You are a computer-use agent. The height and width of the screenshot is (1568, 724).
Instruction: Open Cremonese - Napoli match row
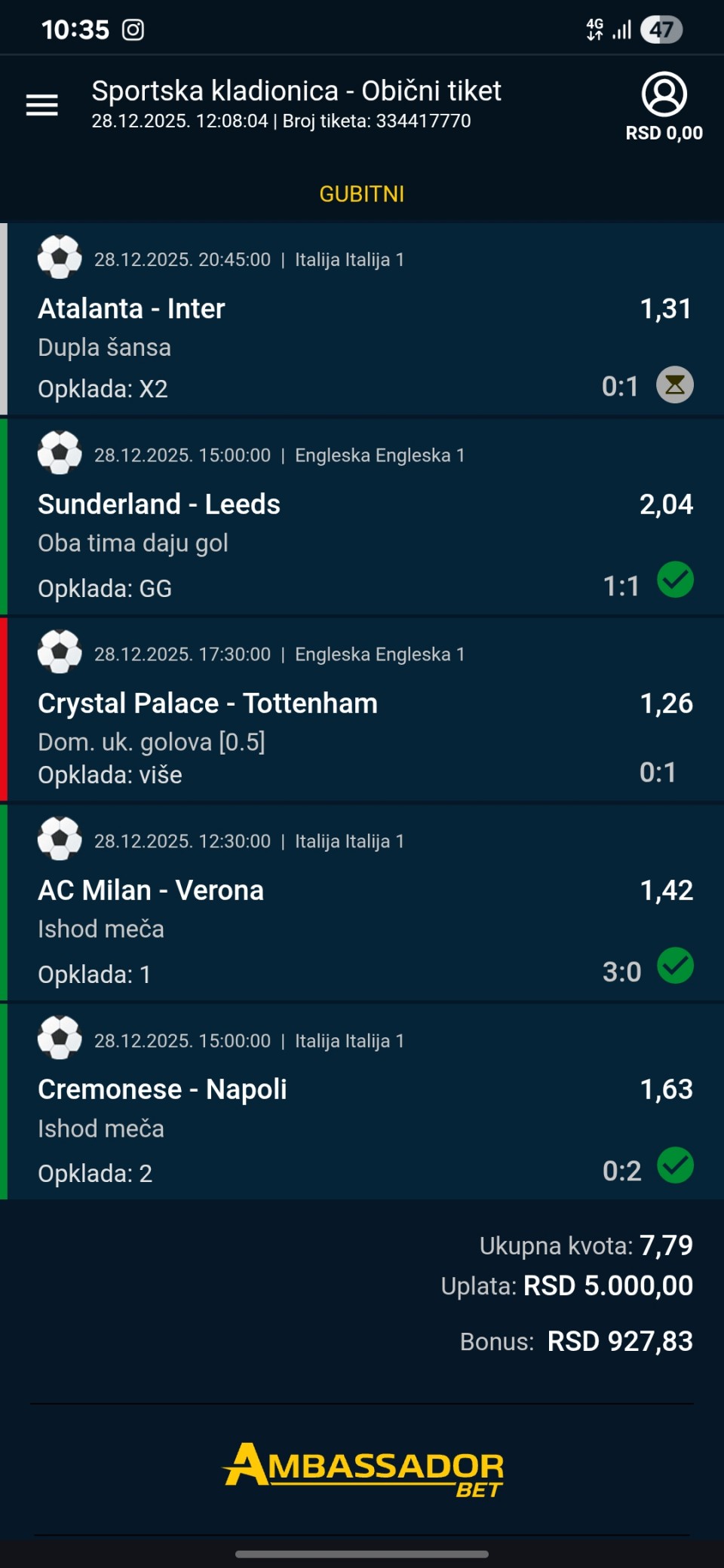tap(162, 1089)
